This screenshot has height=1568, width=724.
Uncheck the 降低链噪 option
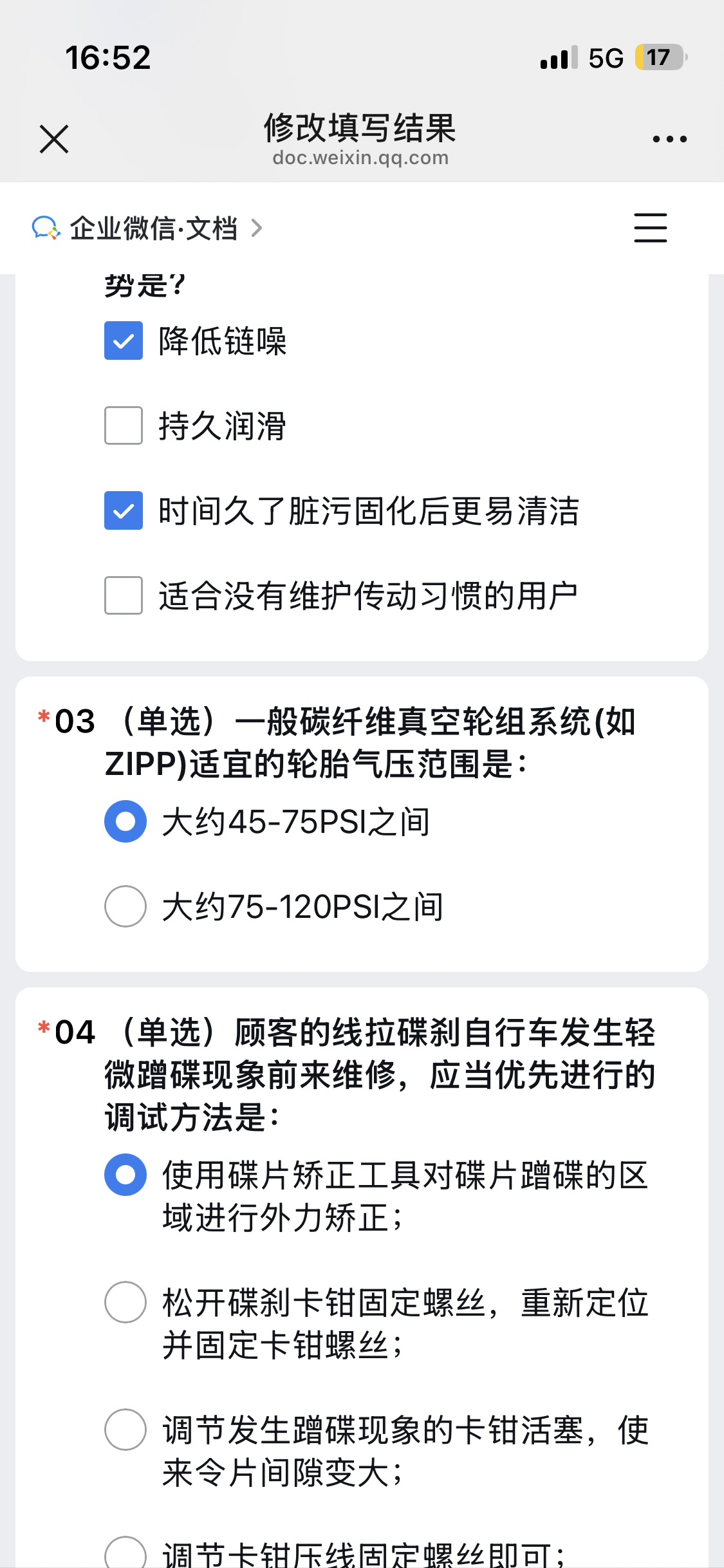pos(124,341)
